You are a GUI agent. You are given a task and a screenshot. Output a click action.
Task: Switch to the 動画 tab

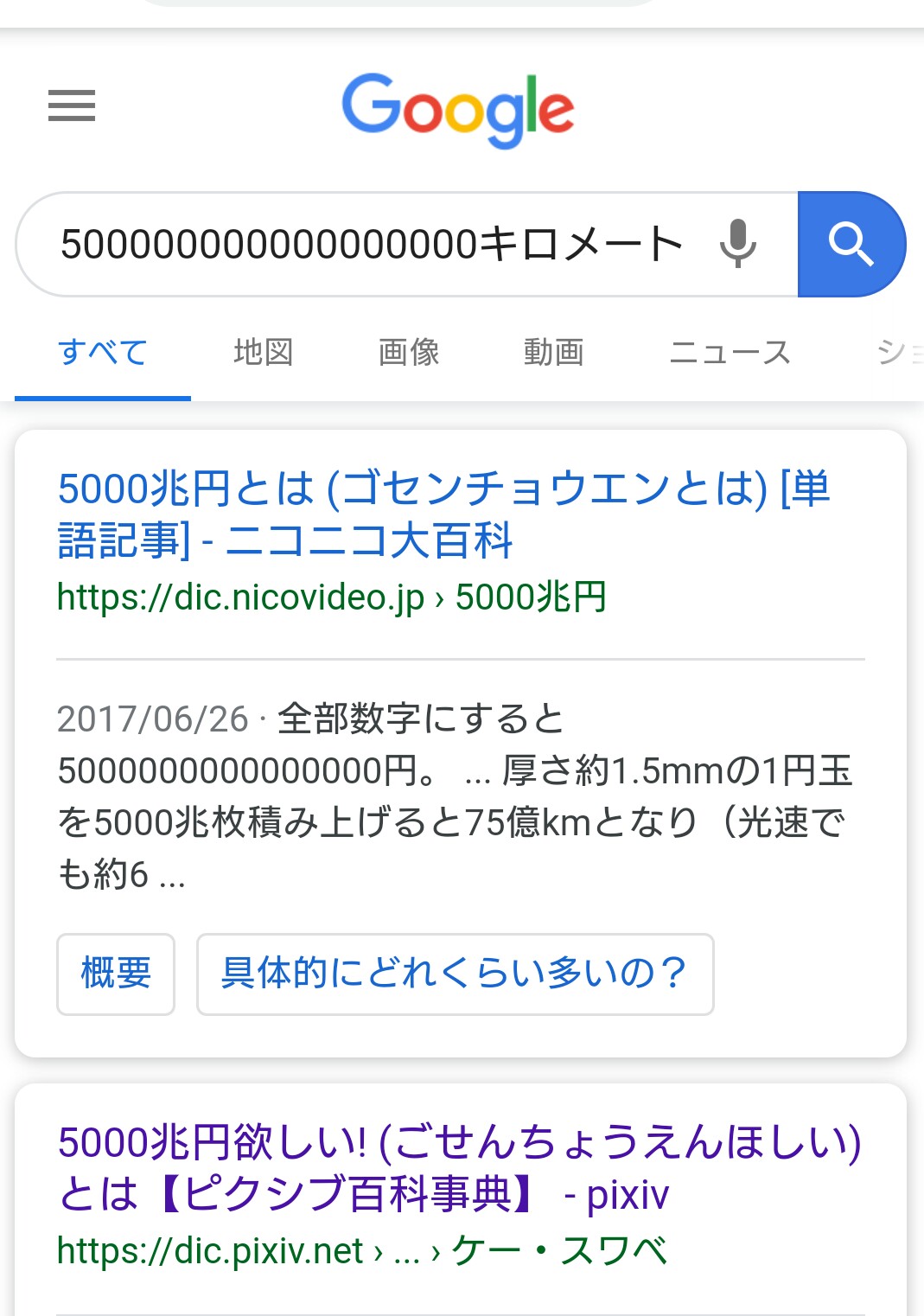(x=553, y=353)
